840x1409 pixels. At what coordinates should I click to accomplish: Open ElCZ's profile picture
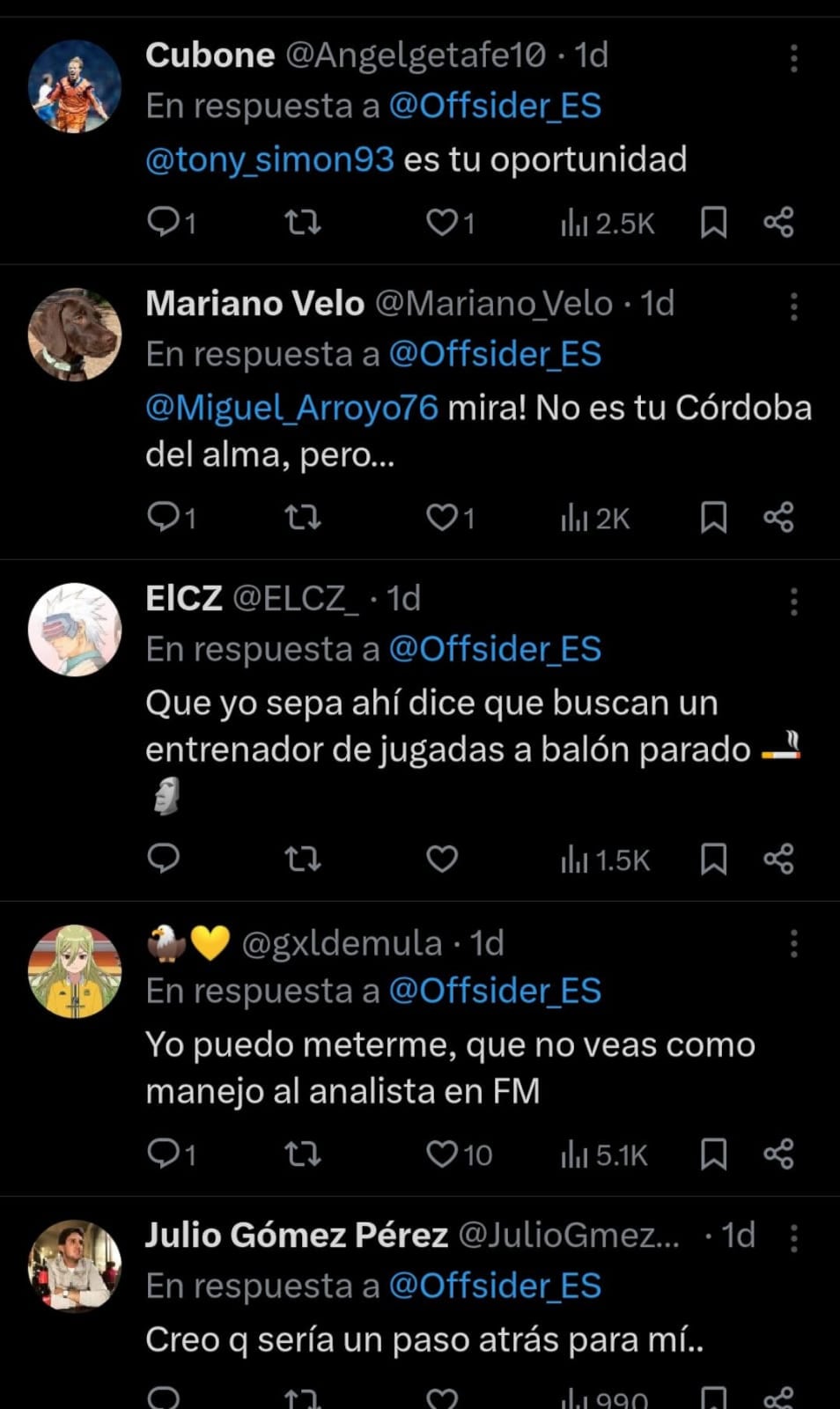click(75, 629)
